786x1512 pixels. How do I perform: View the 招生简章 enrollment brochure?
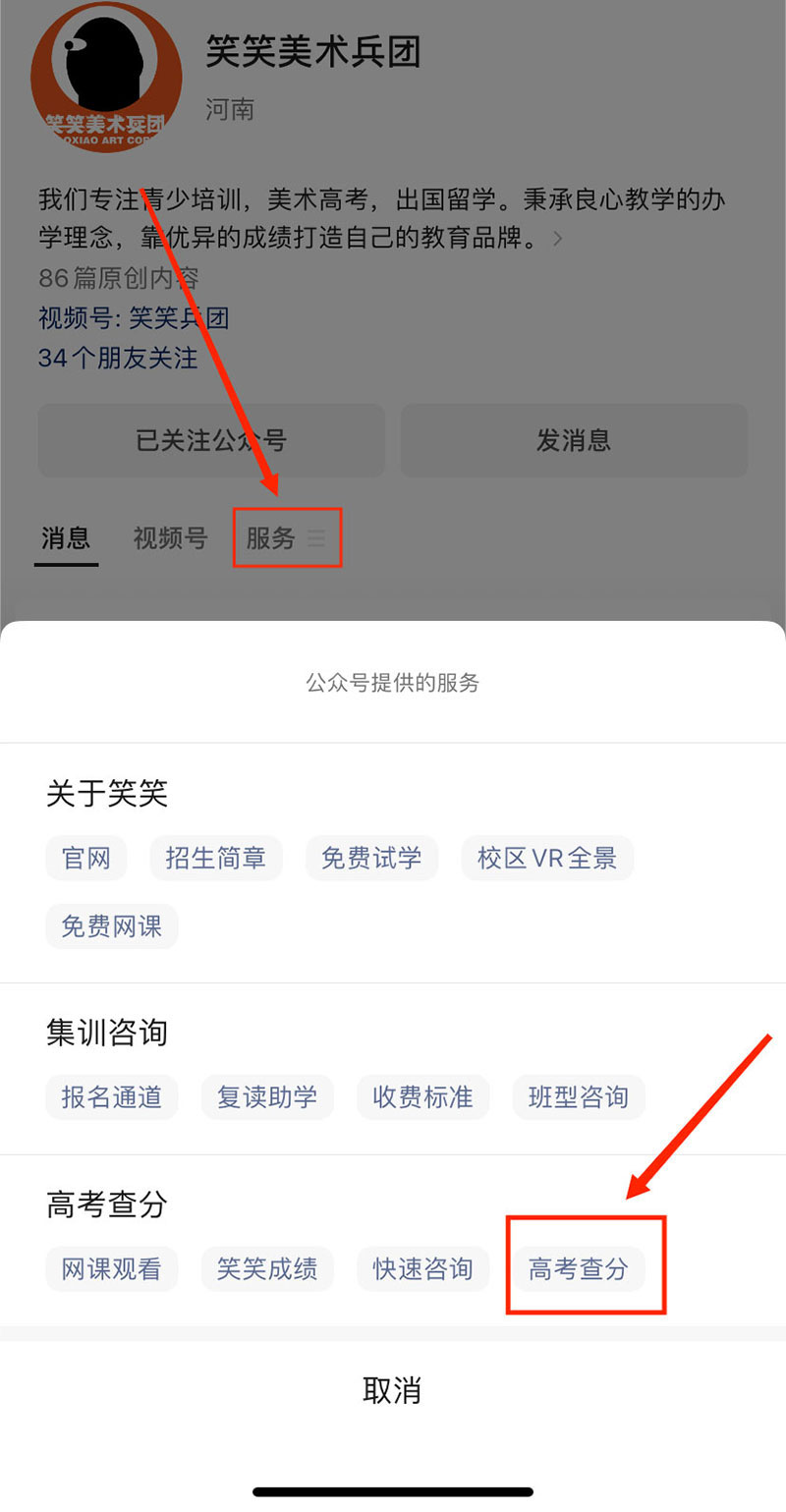(216, 858)
